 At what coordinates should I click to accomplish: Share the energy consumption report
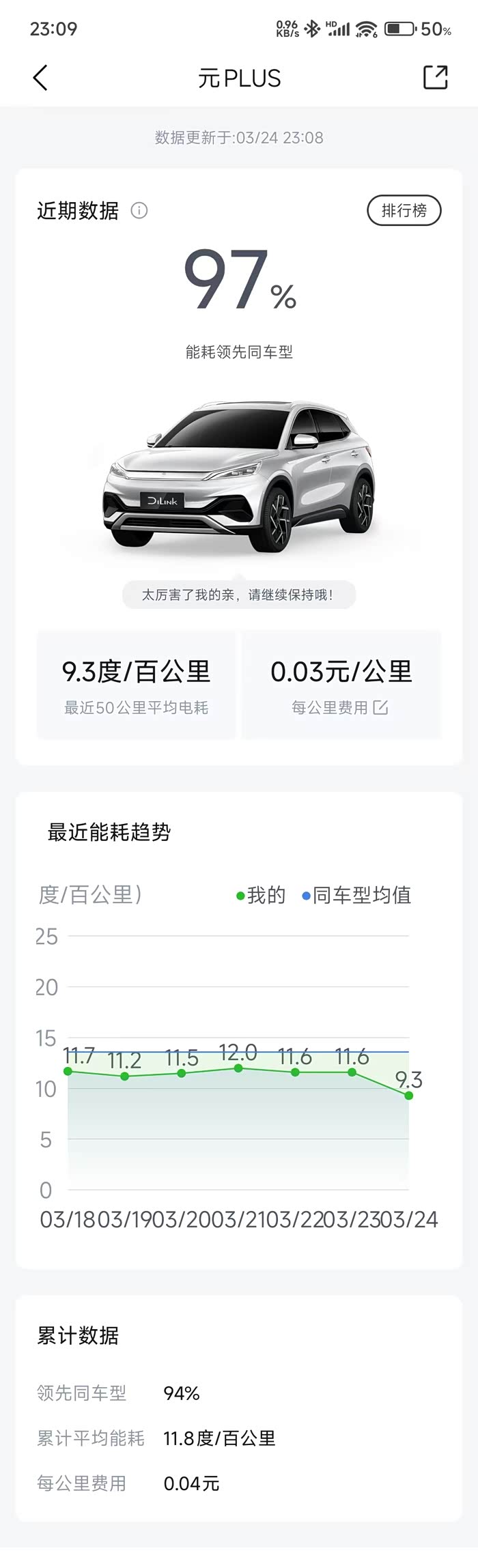[435, 77]
